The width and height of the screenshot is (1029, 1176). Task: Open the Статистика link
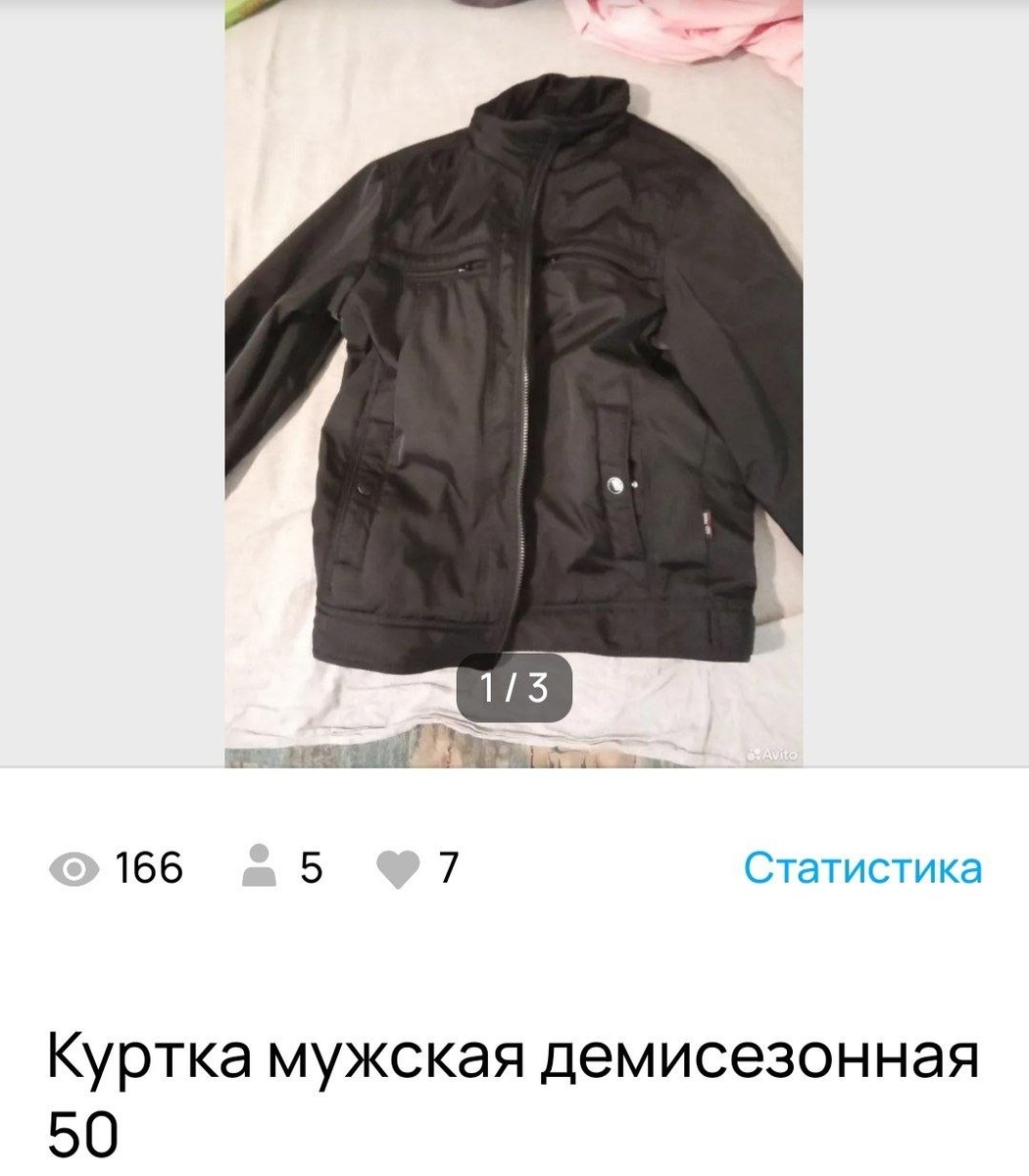[x=861, y=868]
